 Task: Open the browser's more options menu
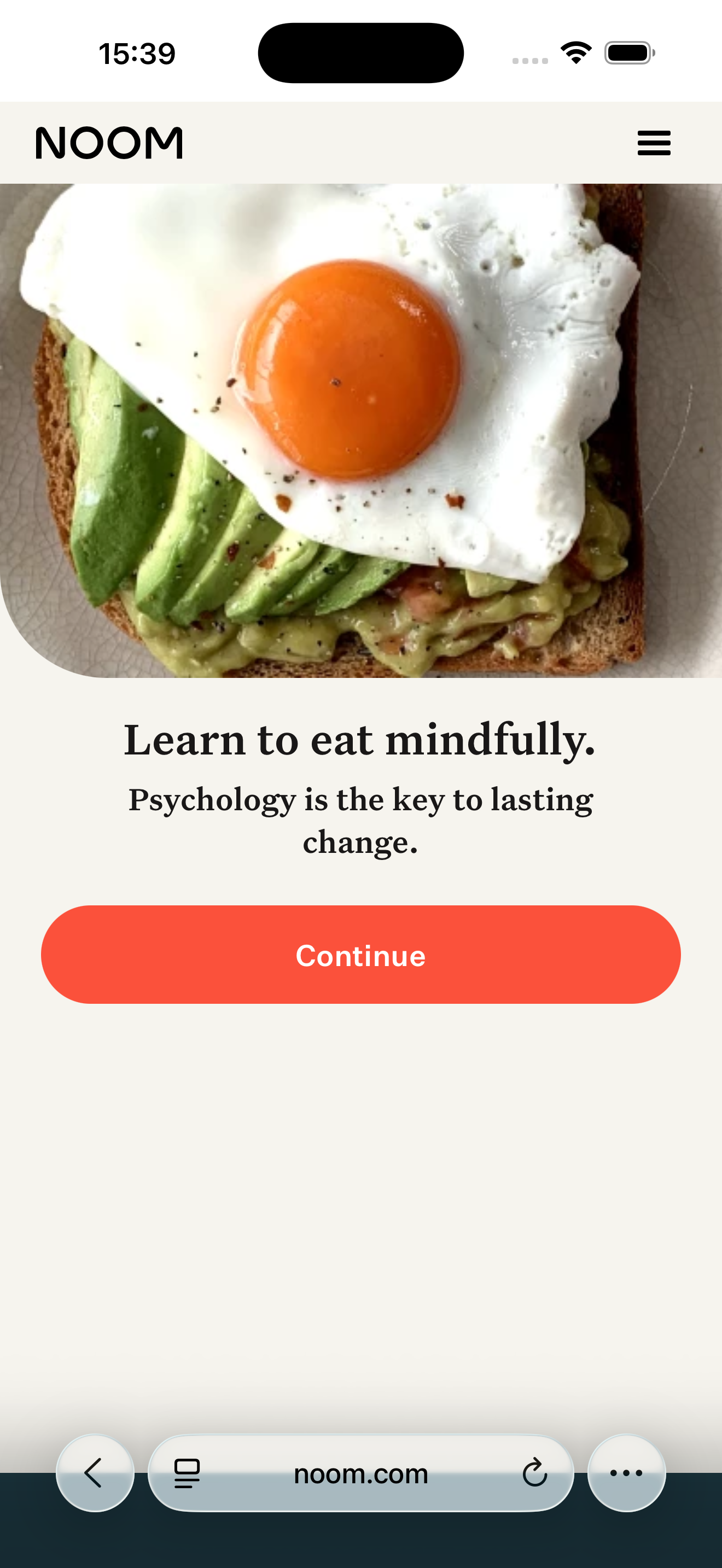tap(626, 1473)
